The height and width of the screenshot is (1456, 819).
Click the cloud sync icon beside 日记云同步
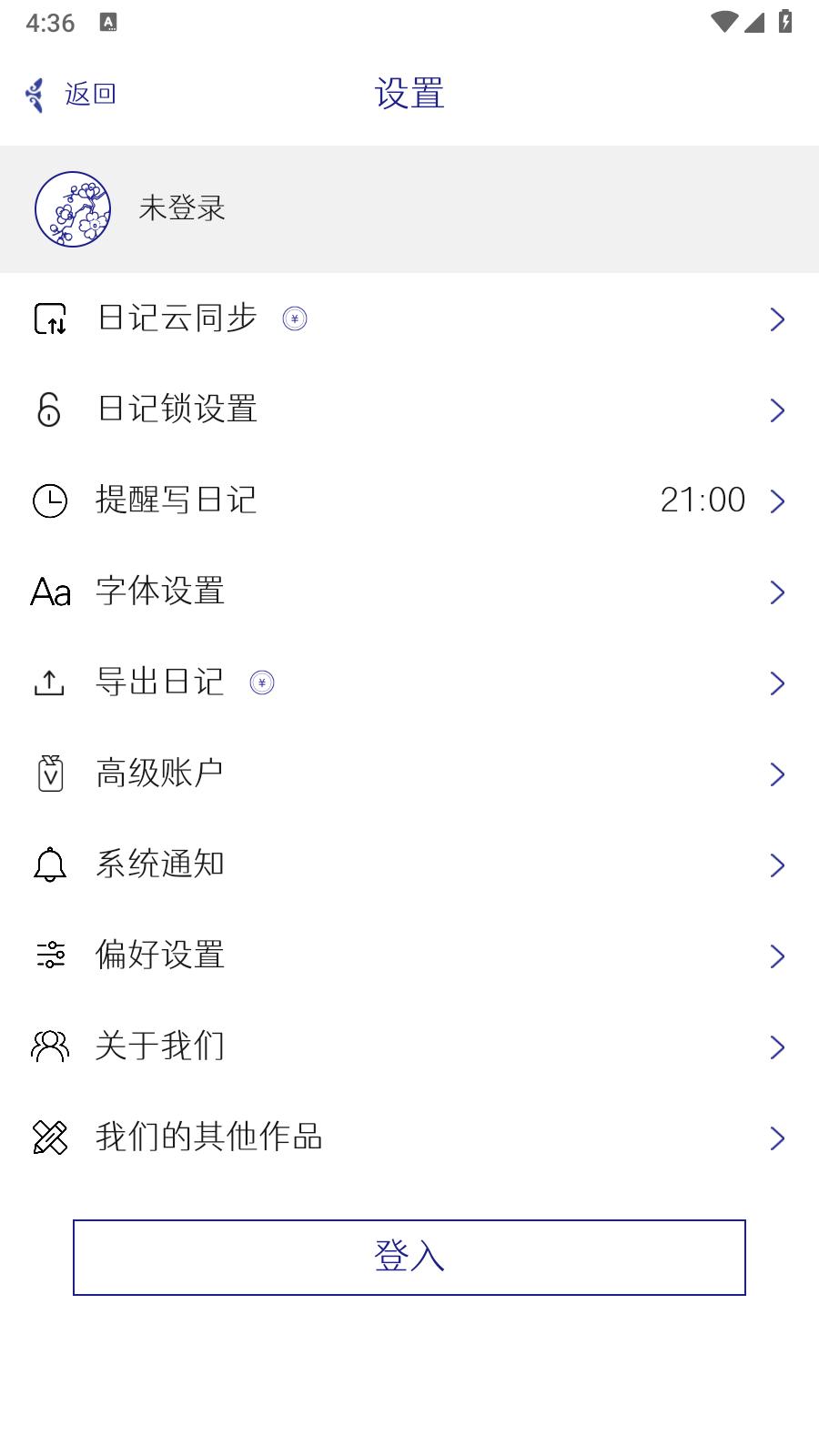pyautogui.click(x=50, y=319)
